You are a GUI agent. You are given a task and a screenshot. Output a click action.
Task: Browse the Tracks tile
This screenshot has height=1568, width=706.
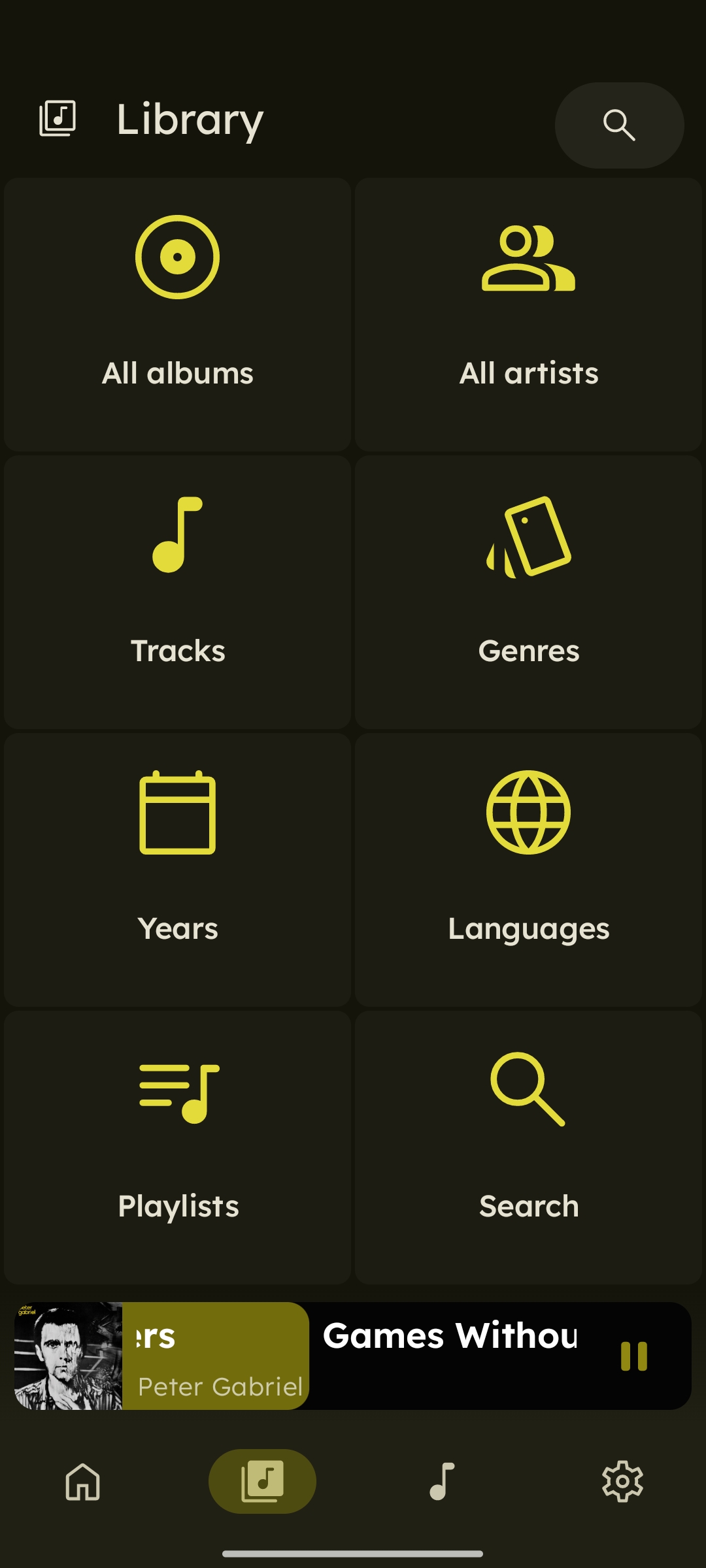(177, 592)
